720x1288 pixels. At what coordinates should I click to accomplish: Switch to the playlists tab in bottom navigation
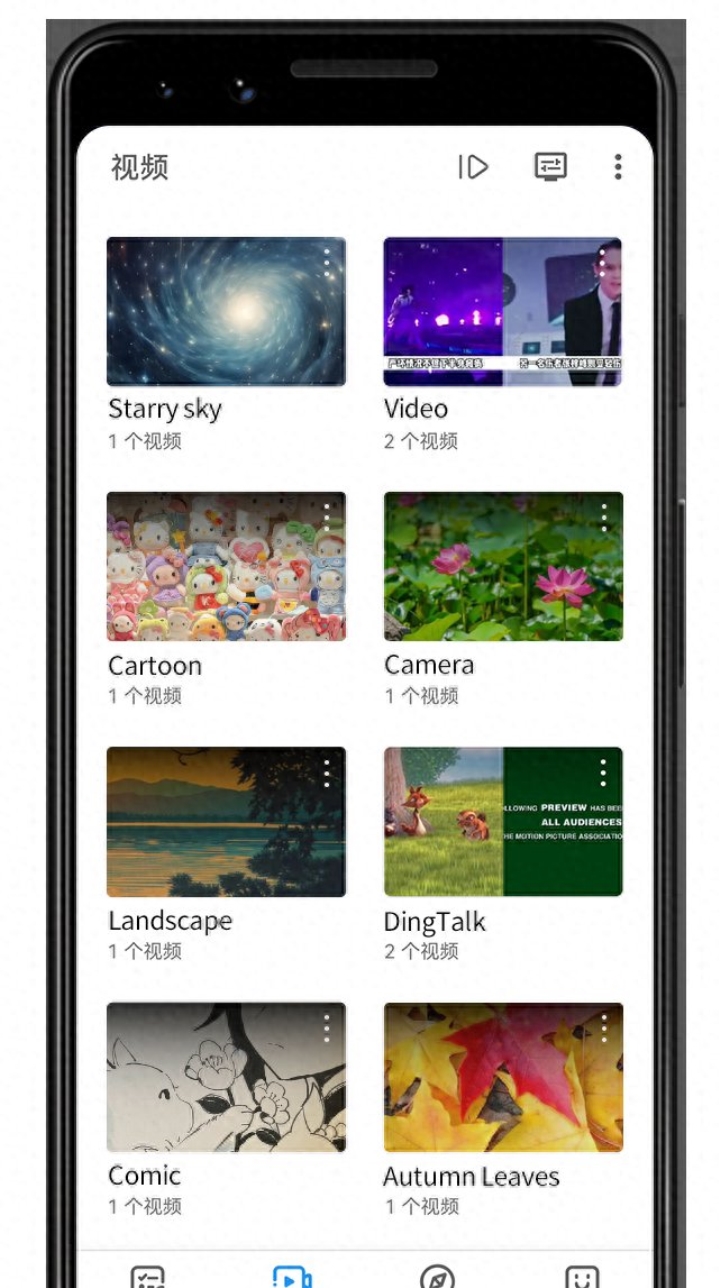coord(148,1277)
